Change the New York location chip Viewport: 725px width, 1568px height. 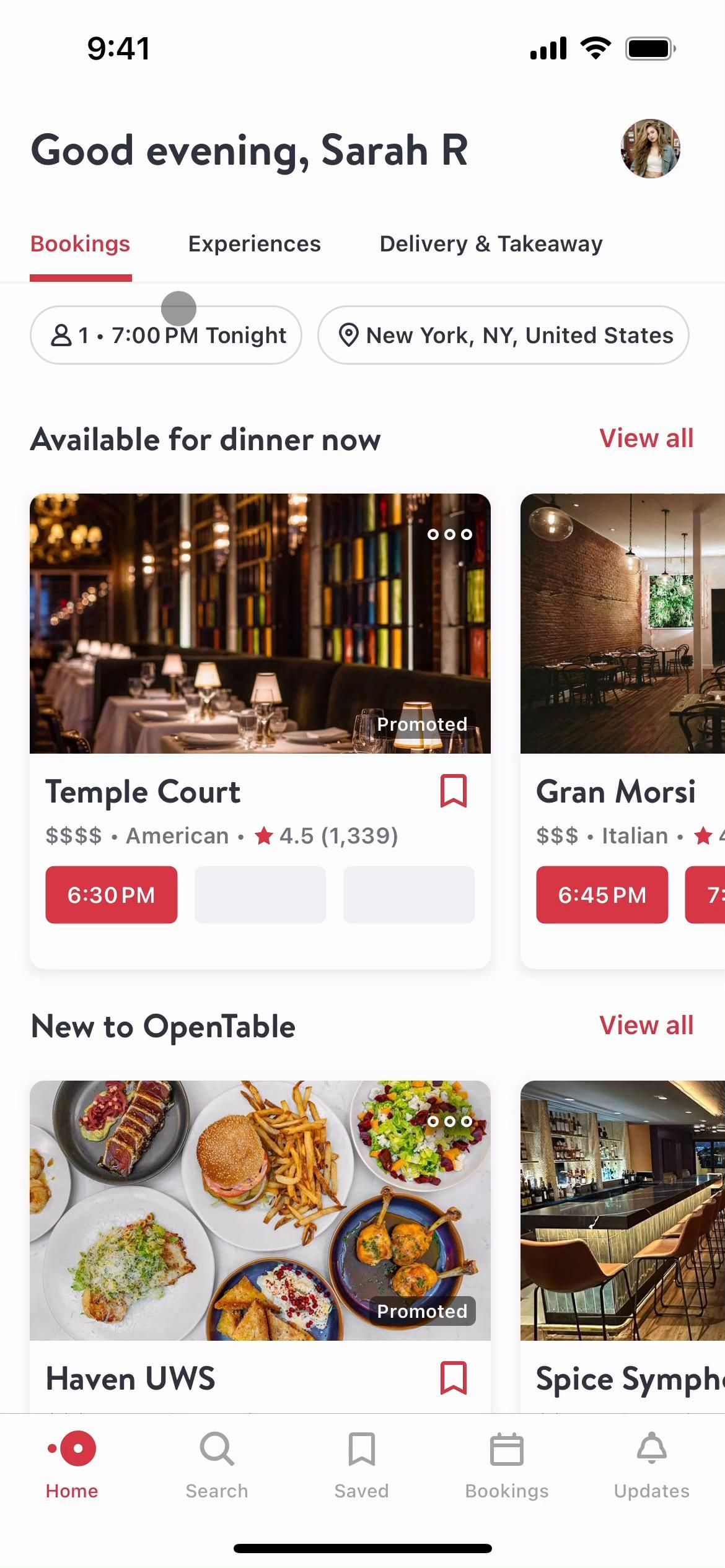(503, 335)
